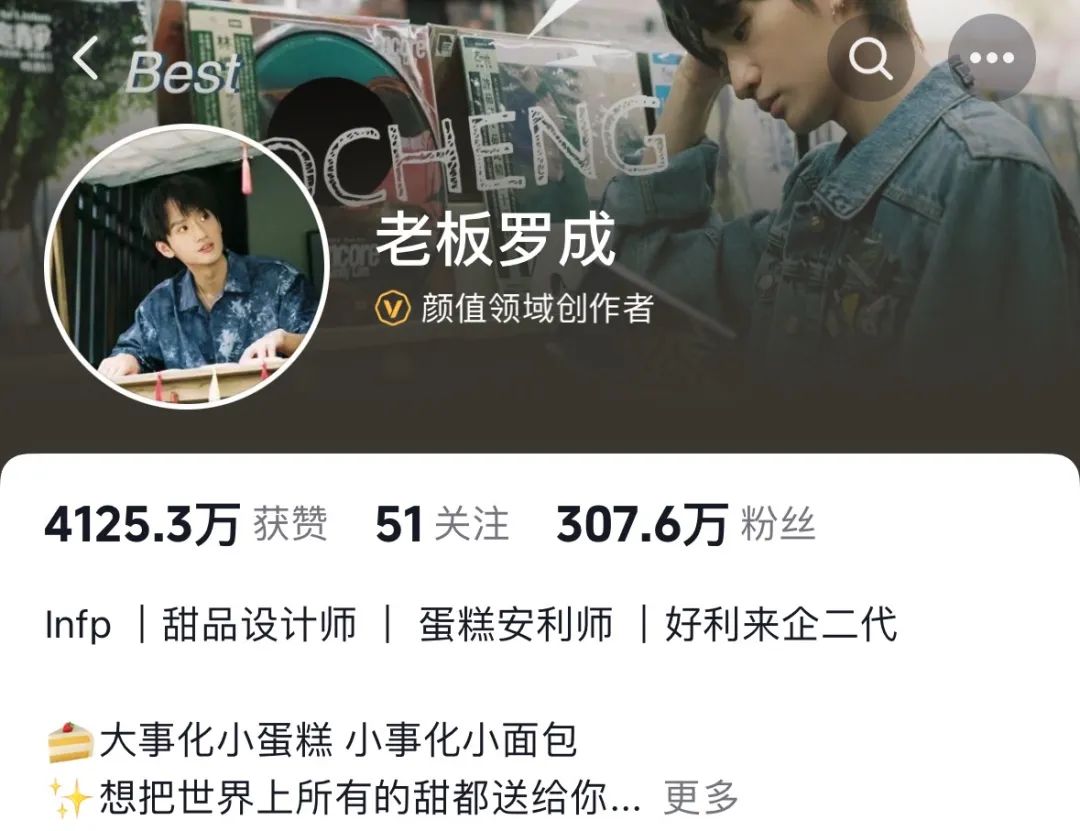Open the 51 关注 following list
Viewport: 1080px width, 831px height.
(441, 524)
